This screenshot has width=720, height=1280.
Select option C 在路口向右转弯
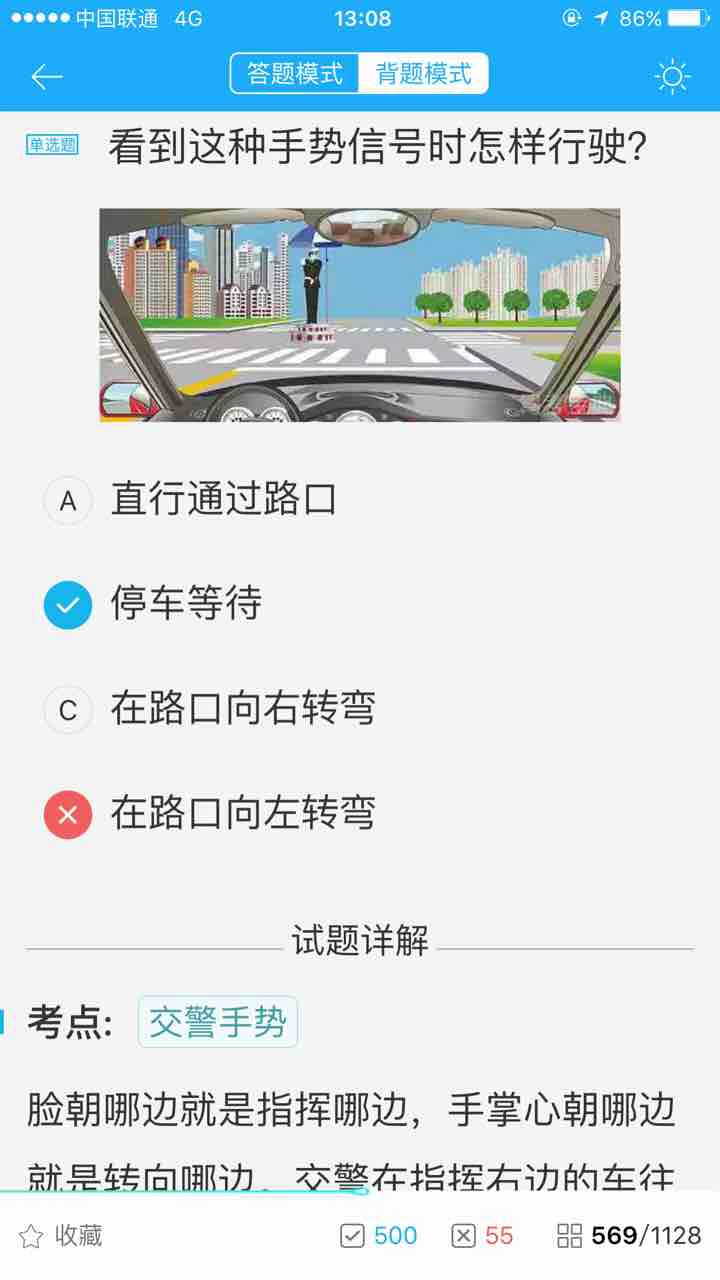(x=242, y=709)
